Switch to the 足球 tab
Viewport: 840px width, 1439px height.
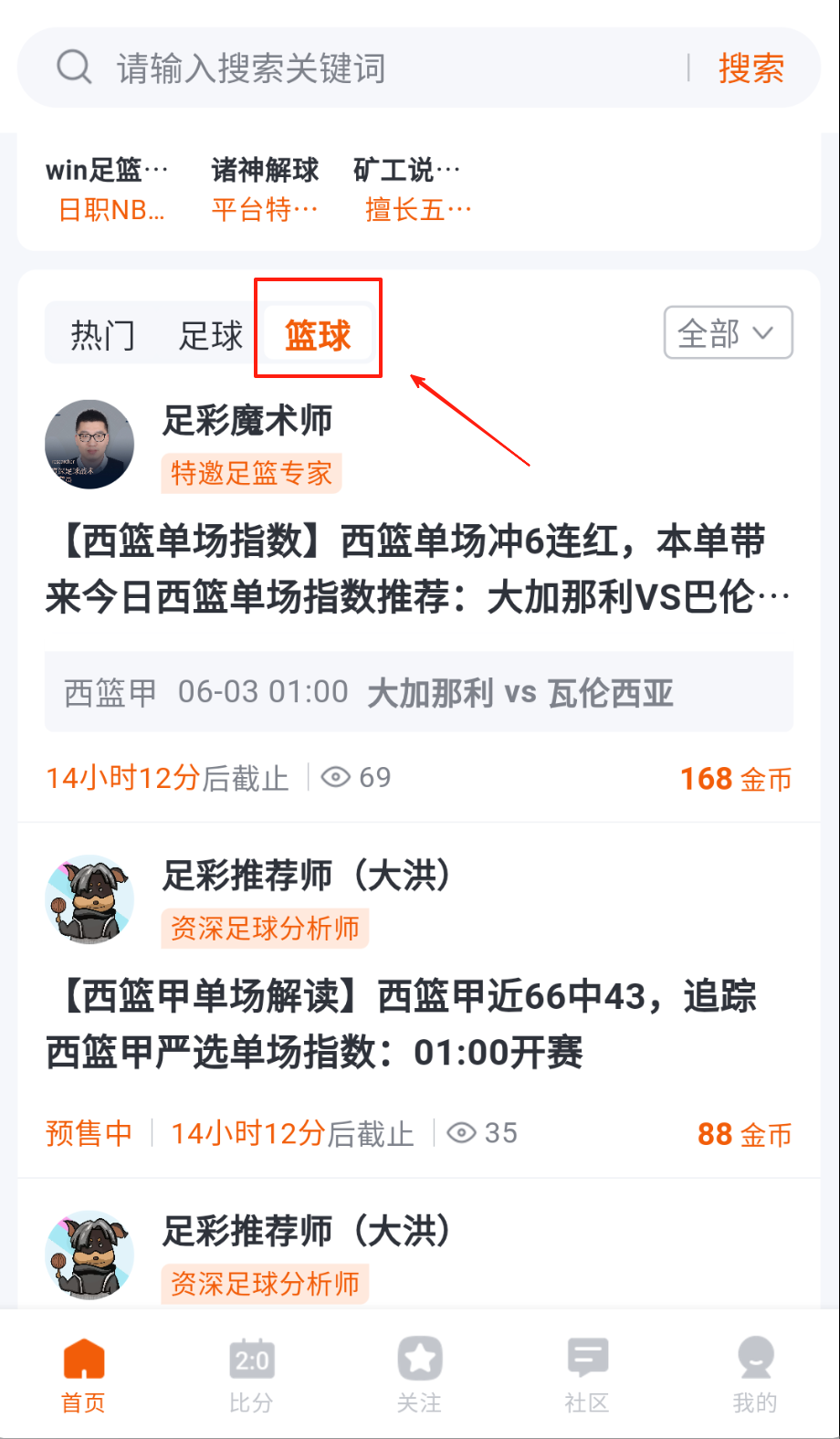210,335
